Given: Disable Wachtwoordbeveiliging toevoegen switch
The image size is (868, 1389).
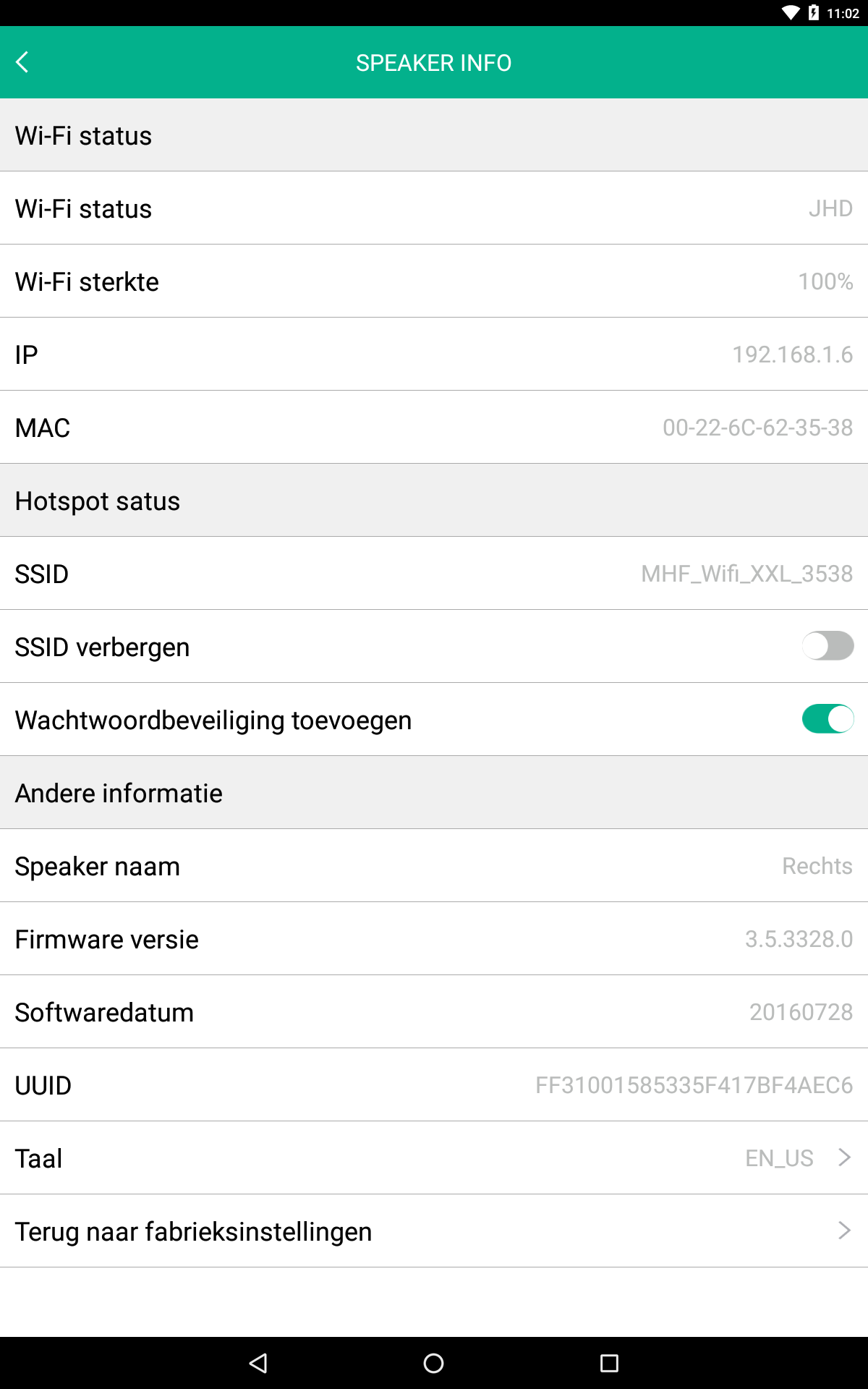Looking at the screenshot, I should click(827, 719).
